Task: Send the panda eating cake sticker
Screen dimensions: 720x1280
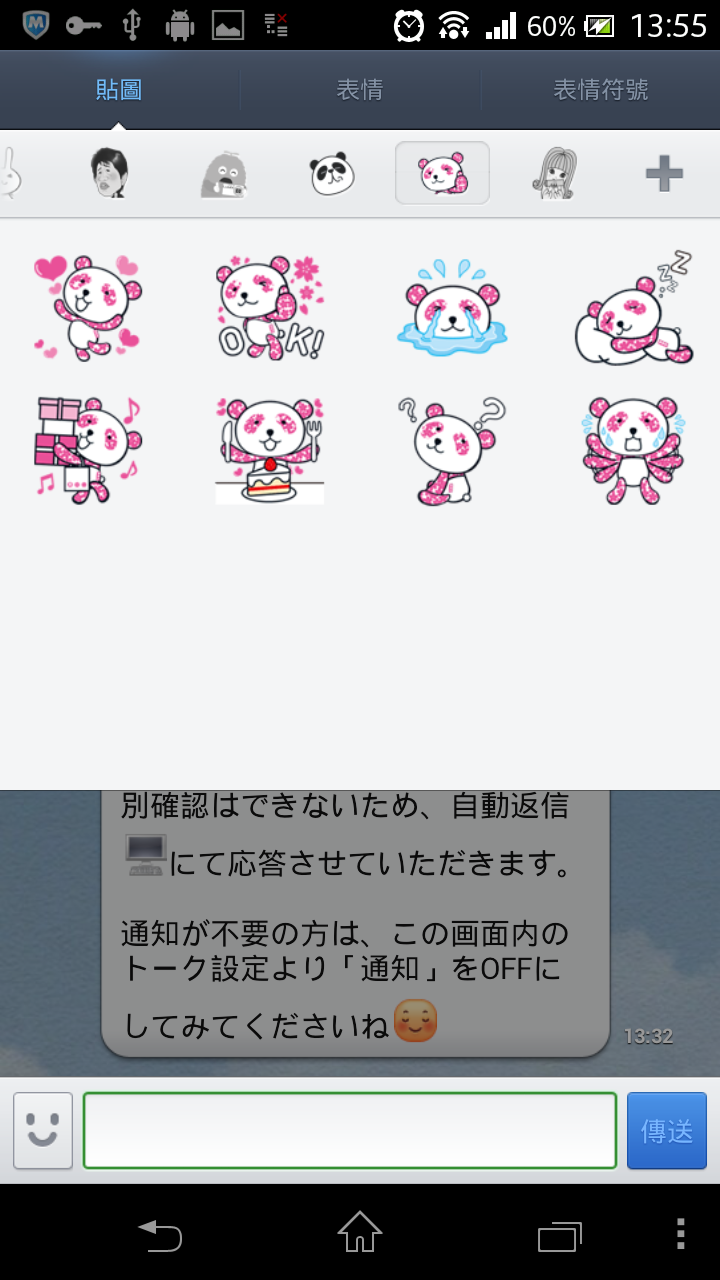Action: 270,450
